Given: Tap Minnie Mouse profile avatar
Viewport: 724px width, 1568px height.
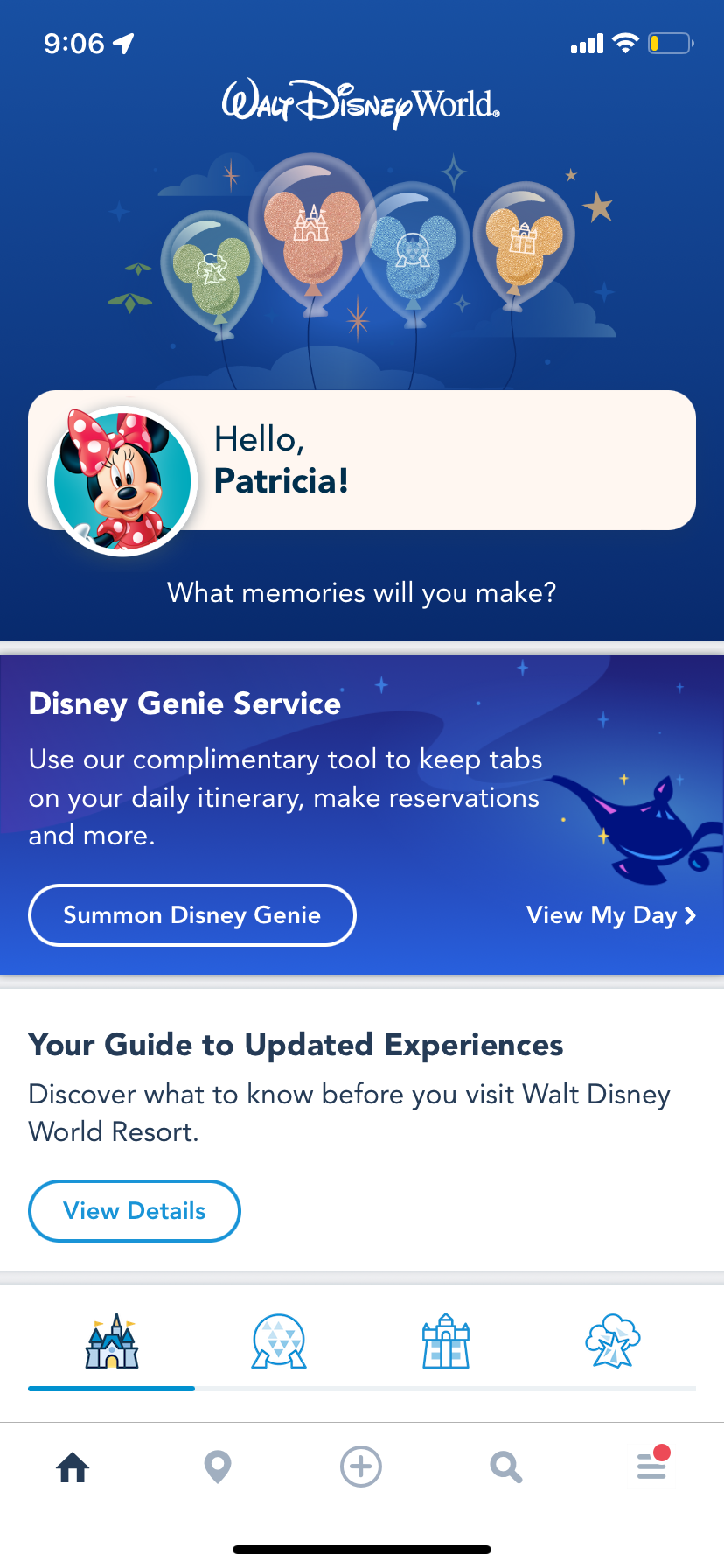Looking at the screenshot, I should pos(122,481).
